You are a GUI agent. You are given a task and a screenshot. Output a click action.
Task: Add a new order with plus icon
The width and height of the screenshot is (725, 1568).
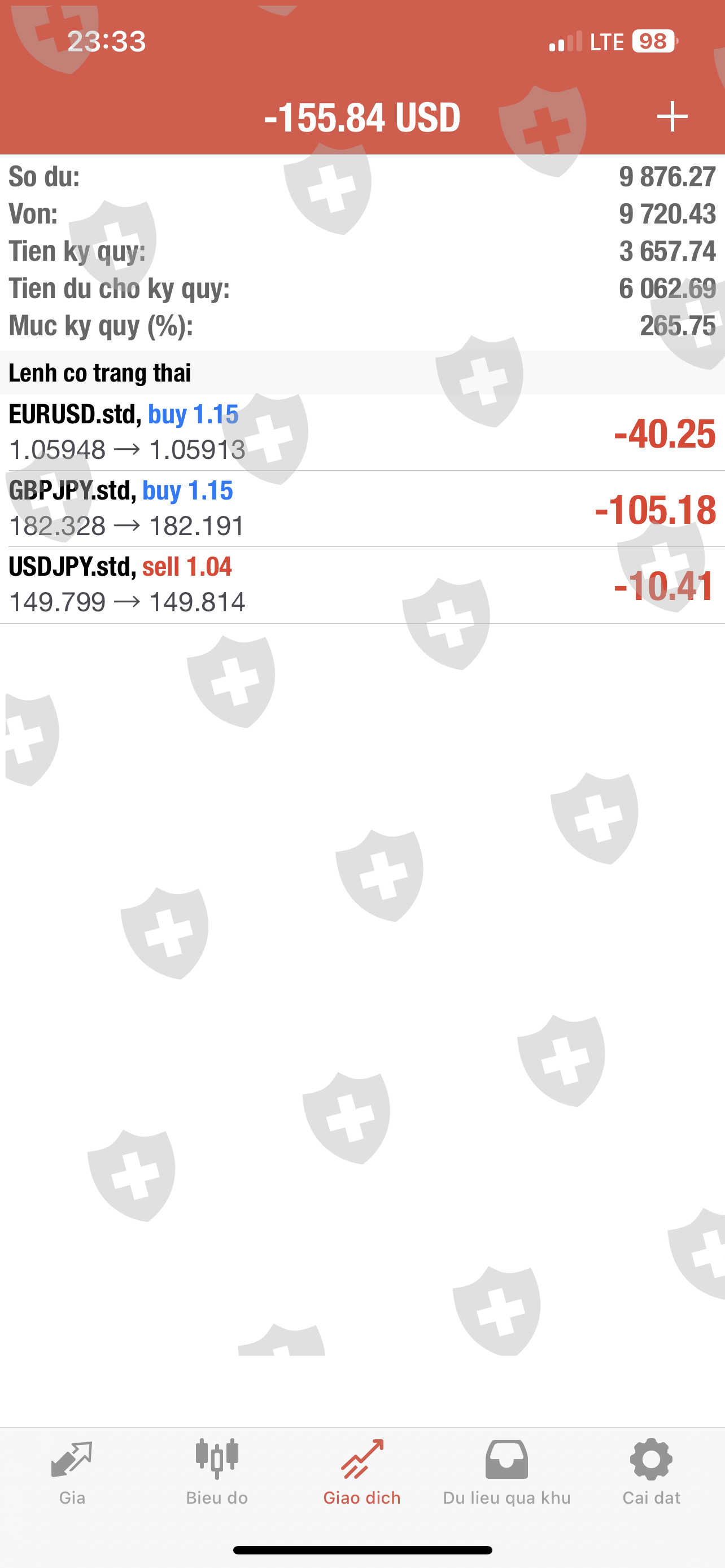pyautogui.click(x=672, y=116)
